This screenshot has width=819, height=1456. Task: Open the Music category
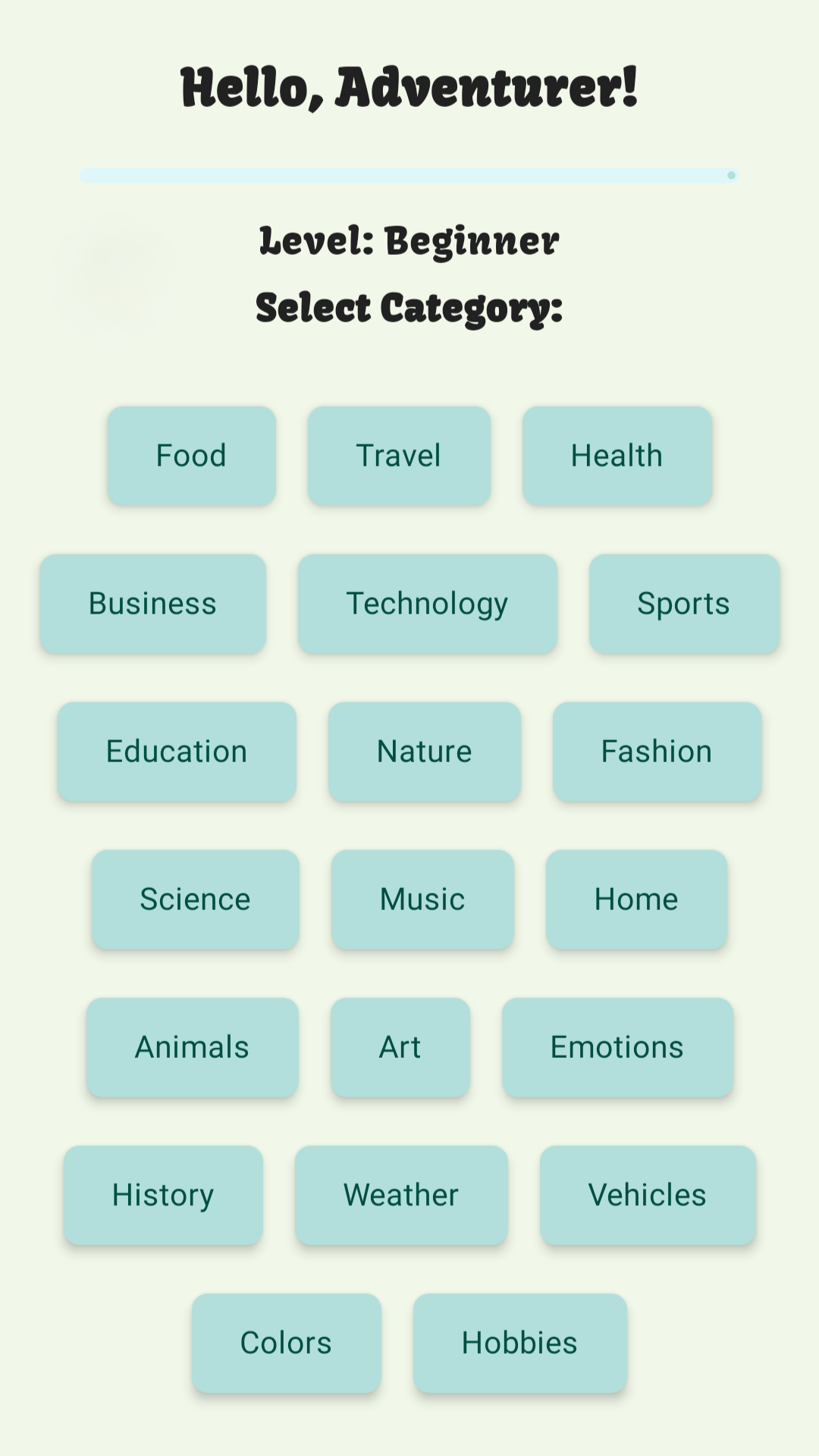422,899
